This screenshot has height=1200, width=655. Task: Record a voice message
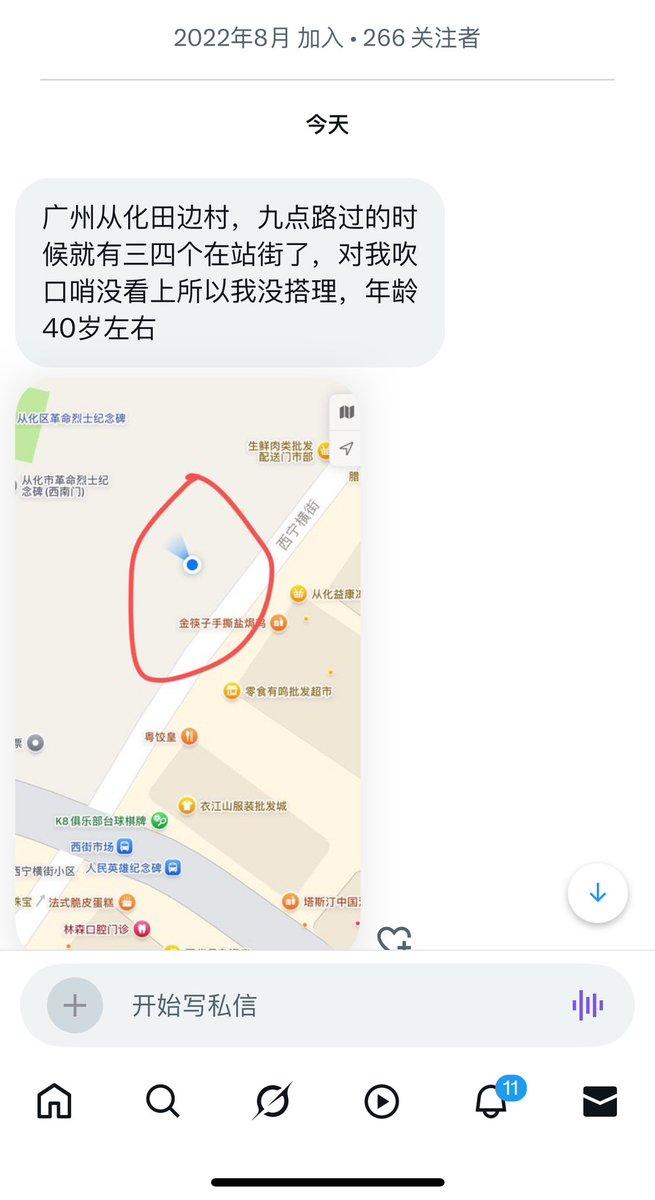588,1005
